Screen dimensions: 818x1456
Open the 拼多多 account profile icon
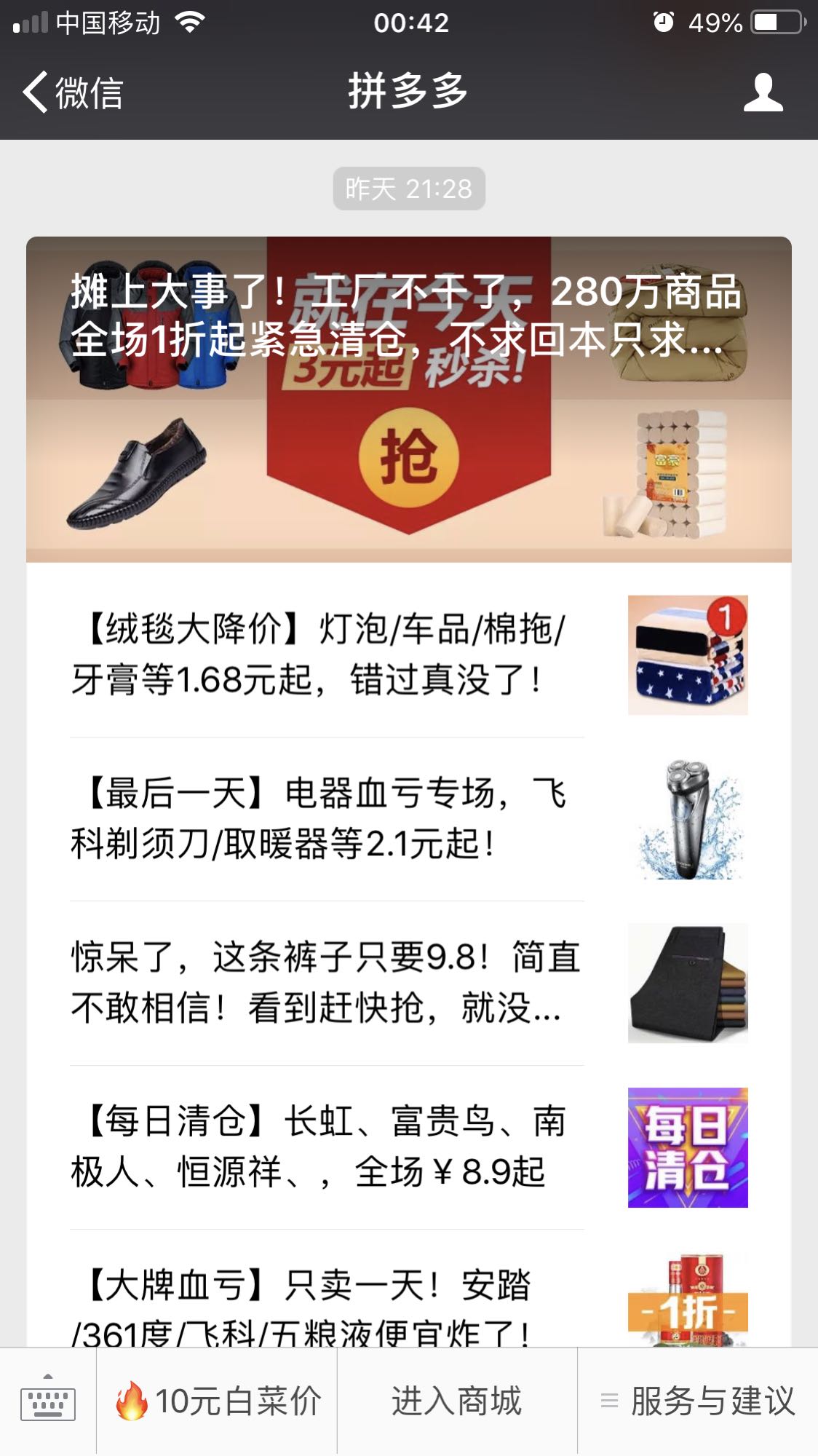763,92
